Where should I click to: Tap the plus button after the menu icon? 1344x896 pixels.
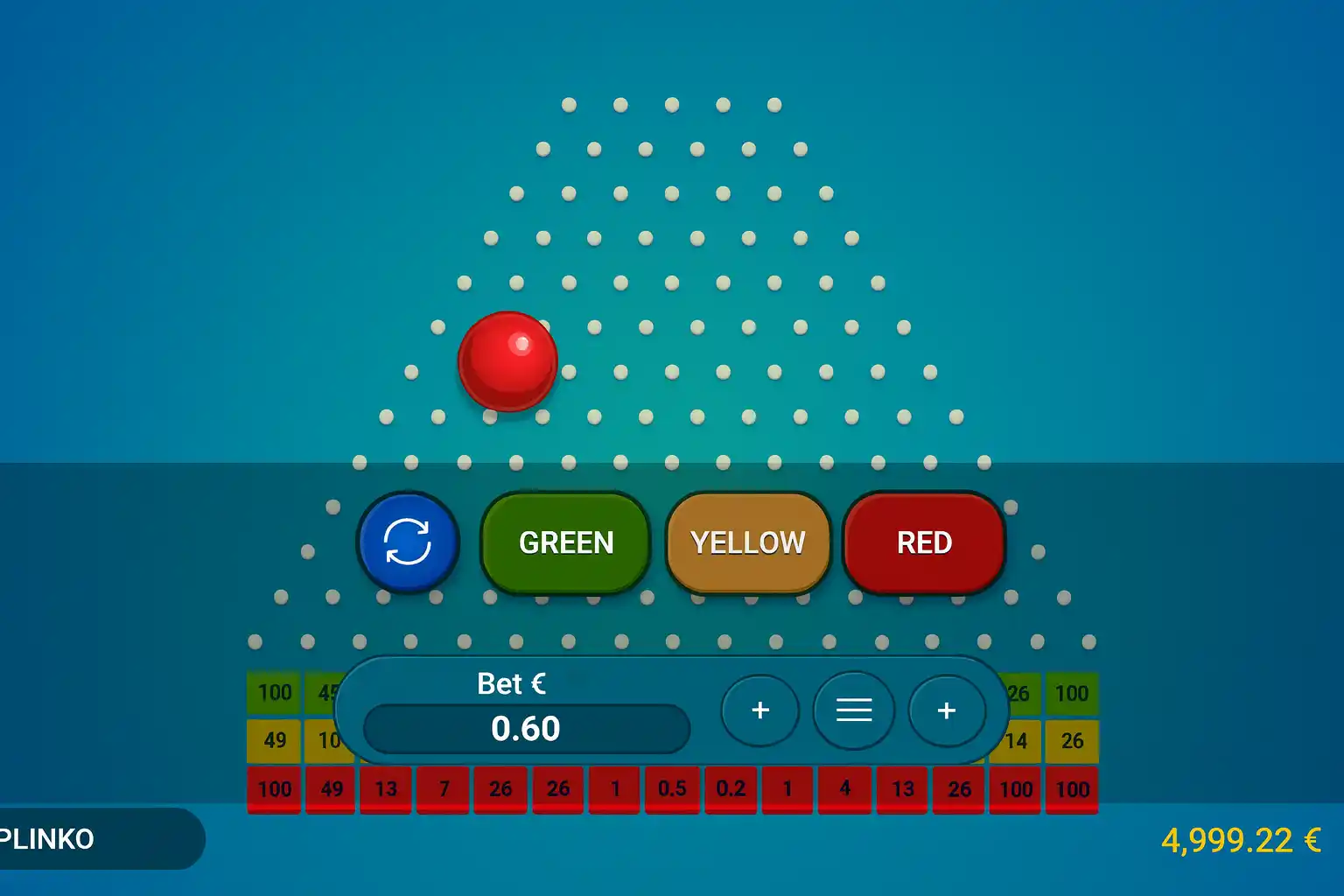947,710
